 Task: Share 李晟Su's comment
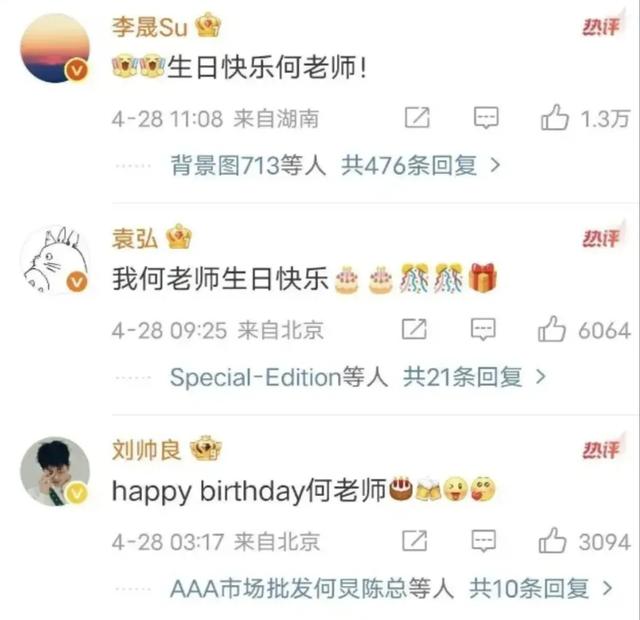tap(416, 119)
